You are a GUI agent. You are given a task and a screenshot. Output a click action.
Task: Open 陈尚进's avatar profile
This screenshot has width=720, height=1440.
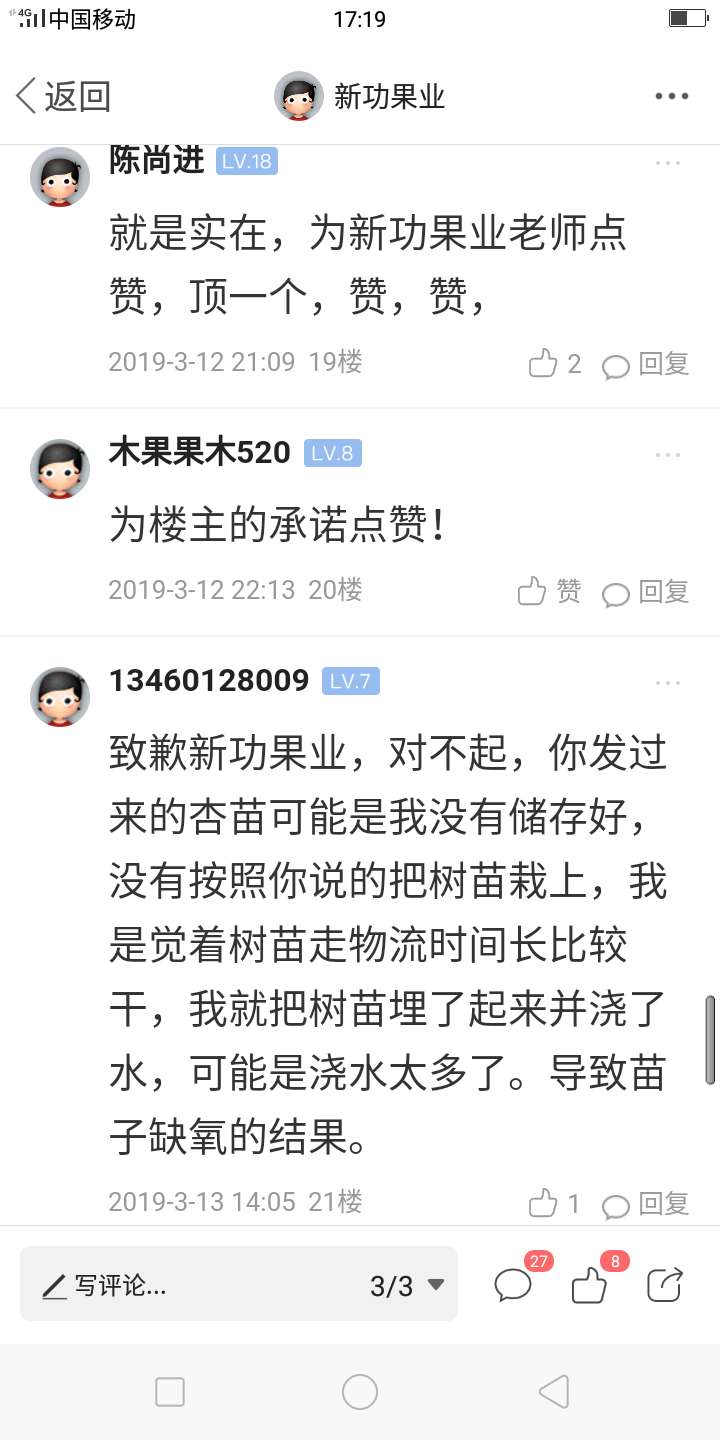(x=60, y=177)
